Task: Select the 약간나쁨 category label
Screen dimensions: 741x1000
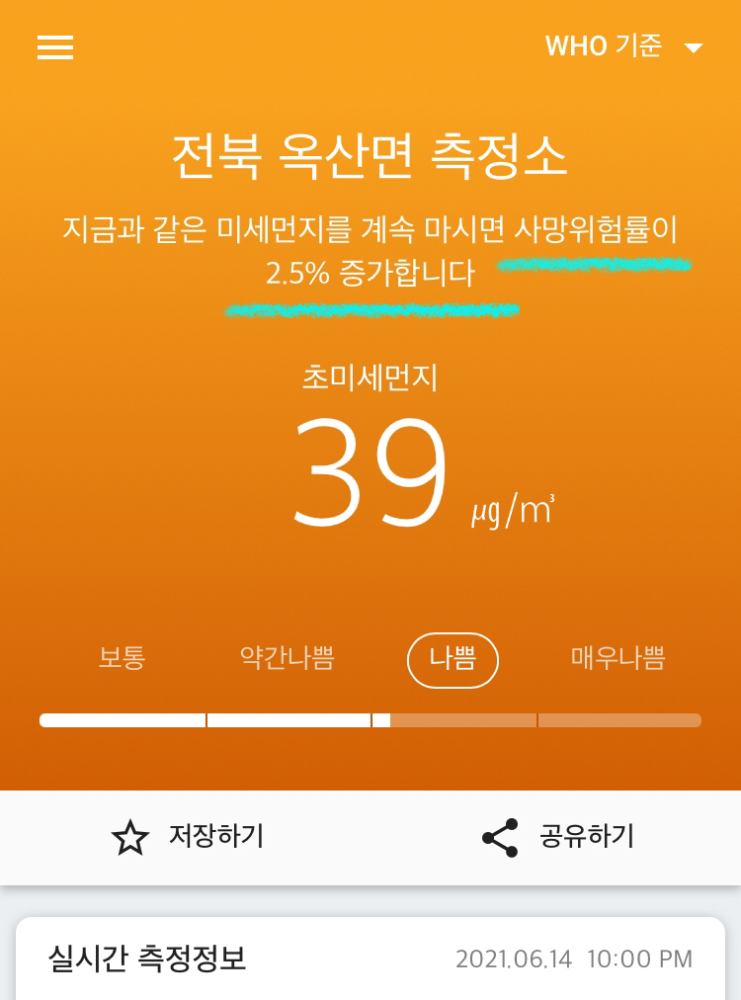Action: 287,657
